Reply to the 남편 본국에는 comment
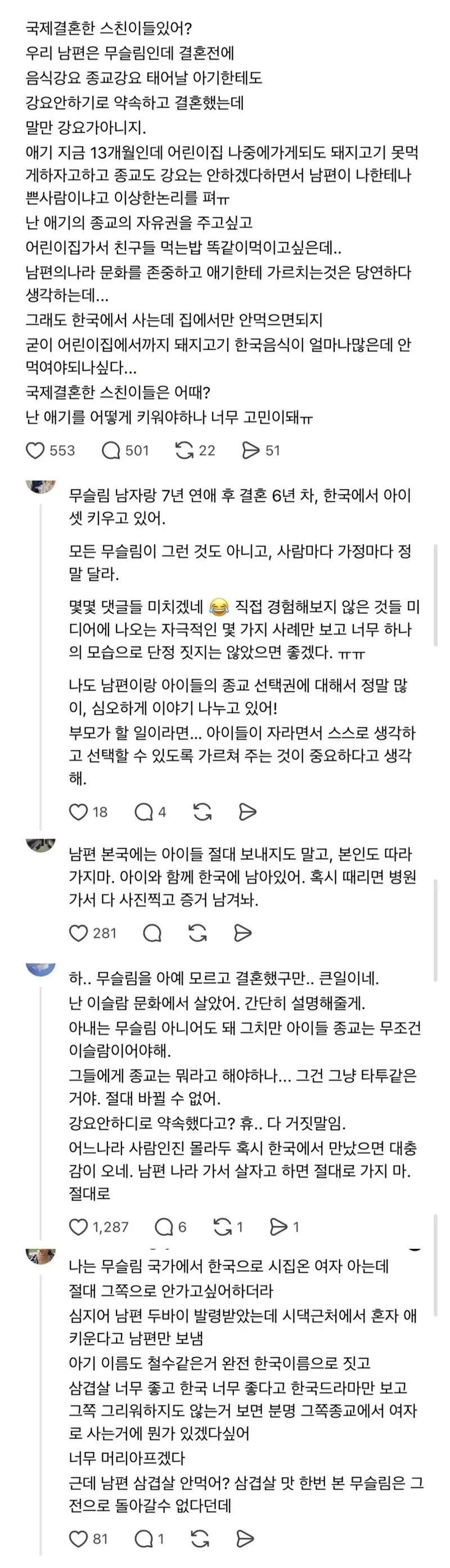This screenshot has width=450, height=1568. (x=152, y=933)
